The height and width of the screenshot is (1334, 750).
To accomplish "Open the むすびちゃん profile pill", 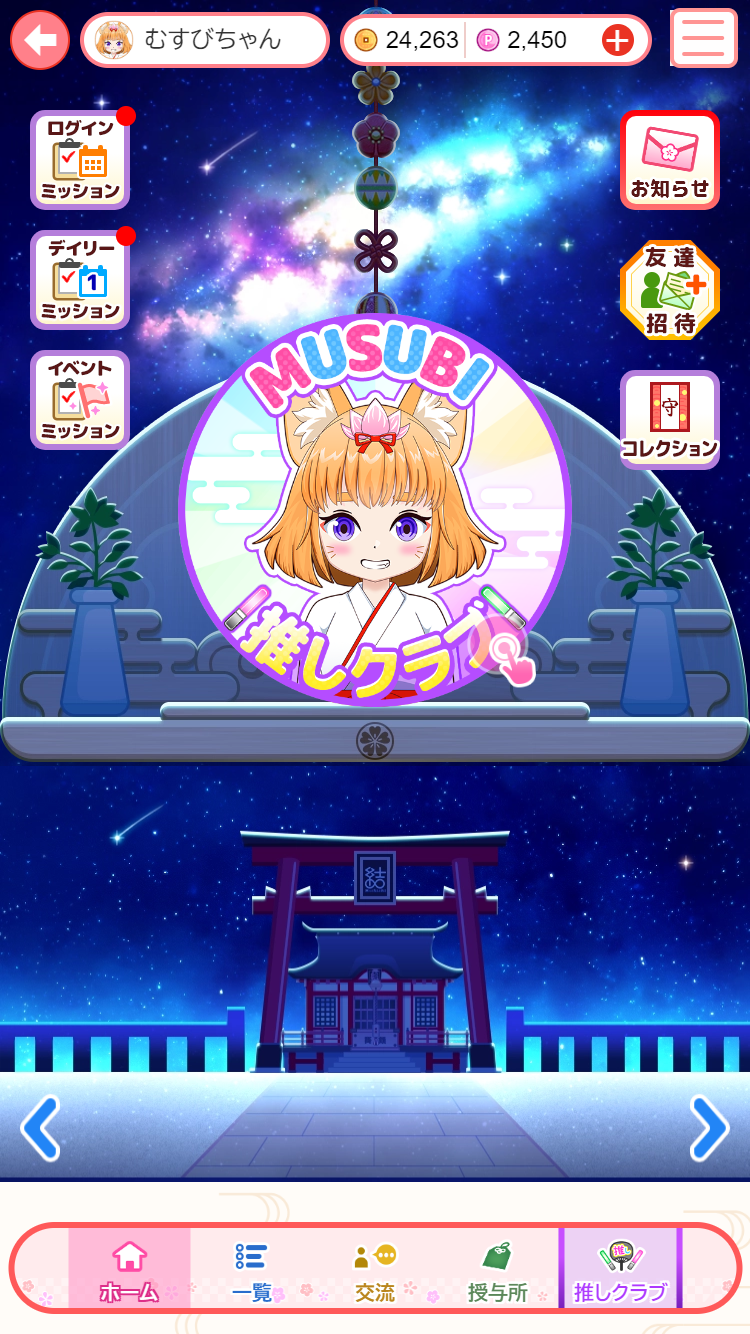I will coord(205,40).
